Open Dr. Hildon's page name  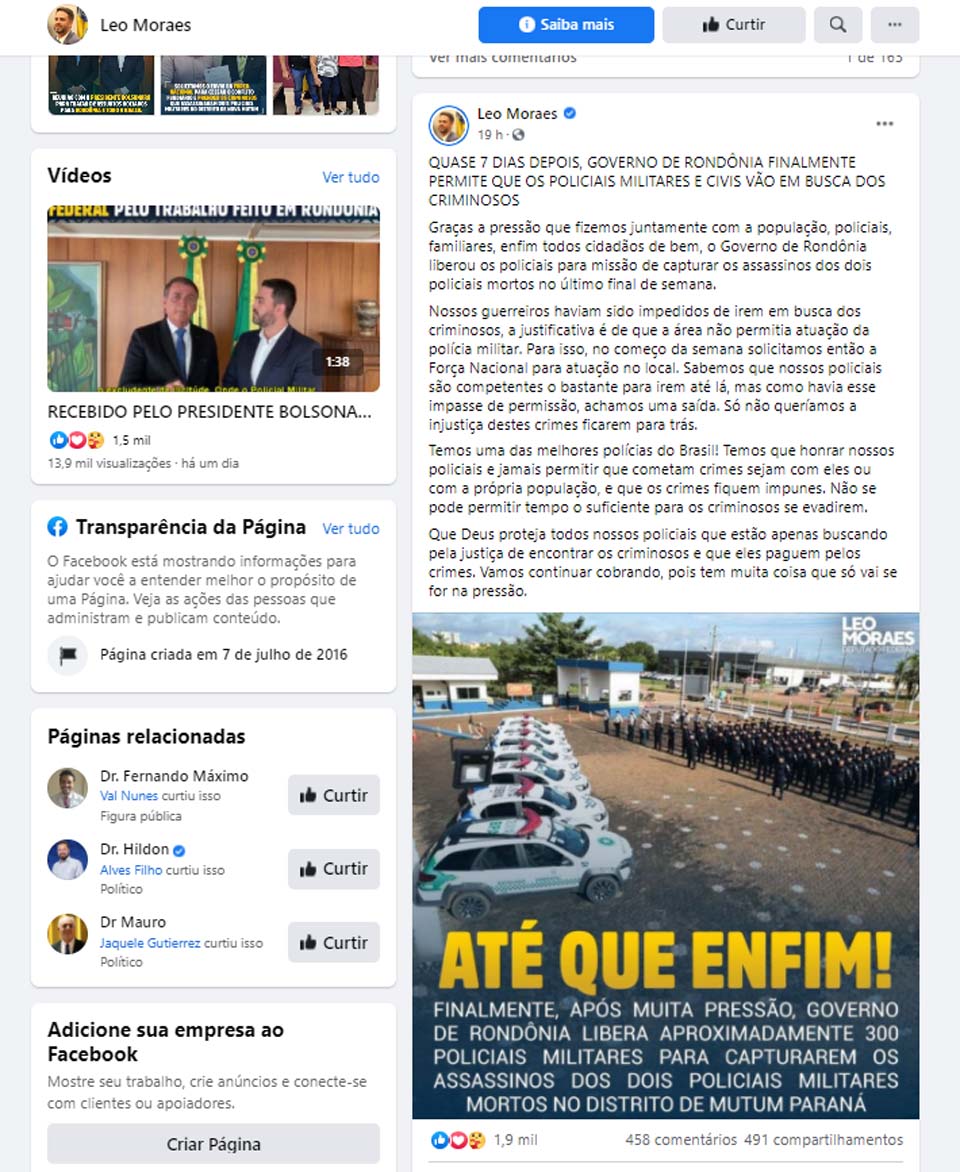click(x=134, y=849)
